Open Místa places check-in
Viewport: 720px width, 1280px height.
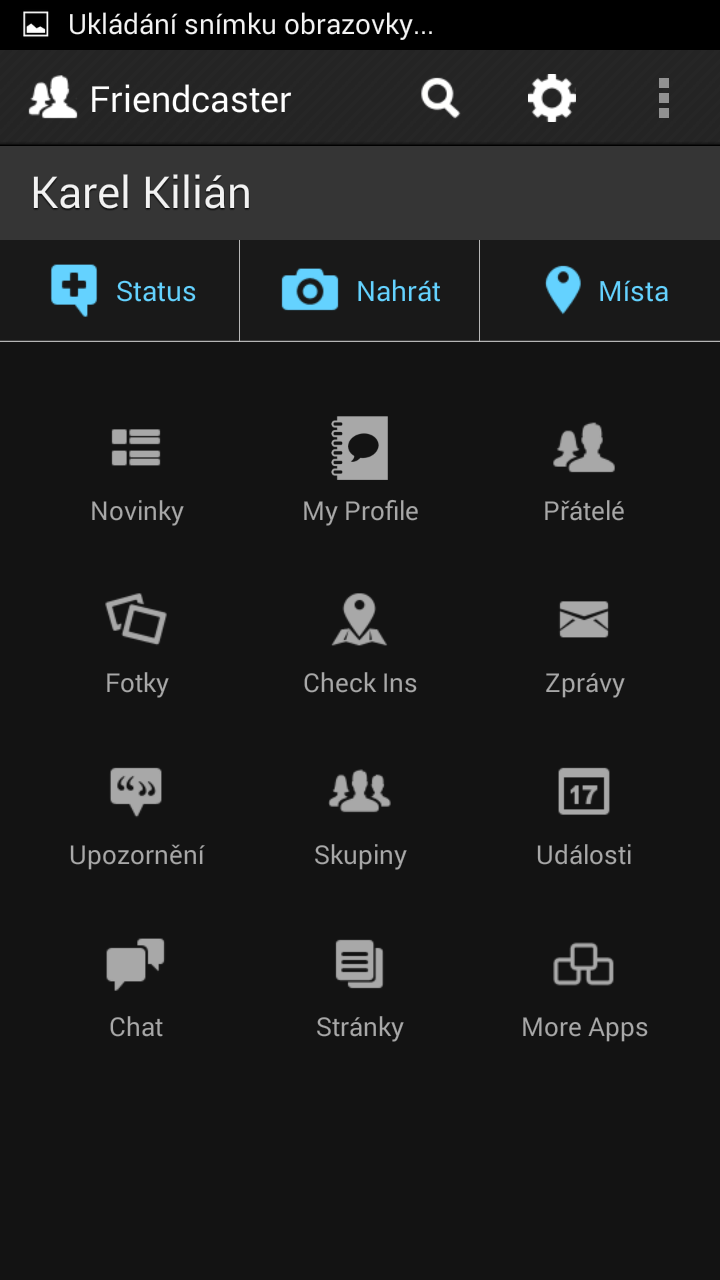pyautogui.click(x=600, y=291)
